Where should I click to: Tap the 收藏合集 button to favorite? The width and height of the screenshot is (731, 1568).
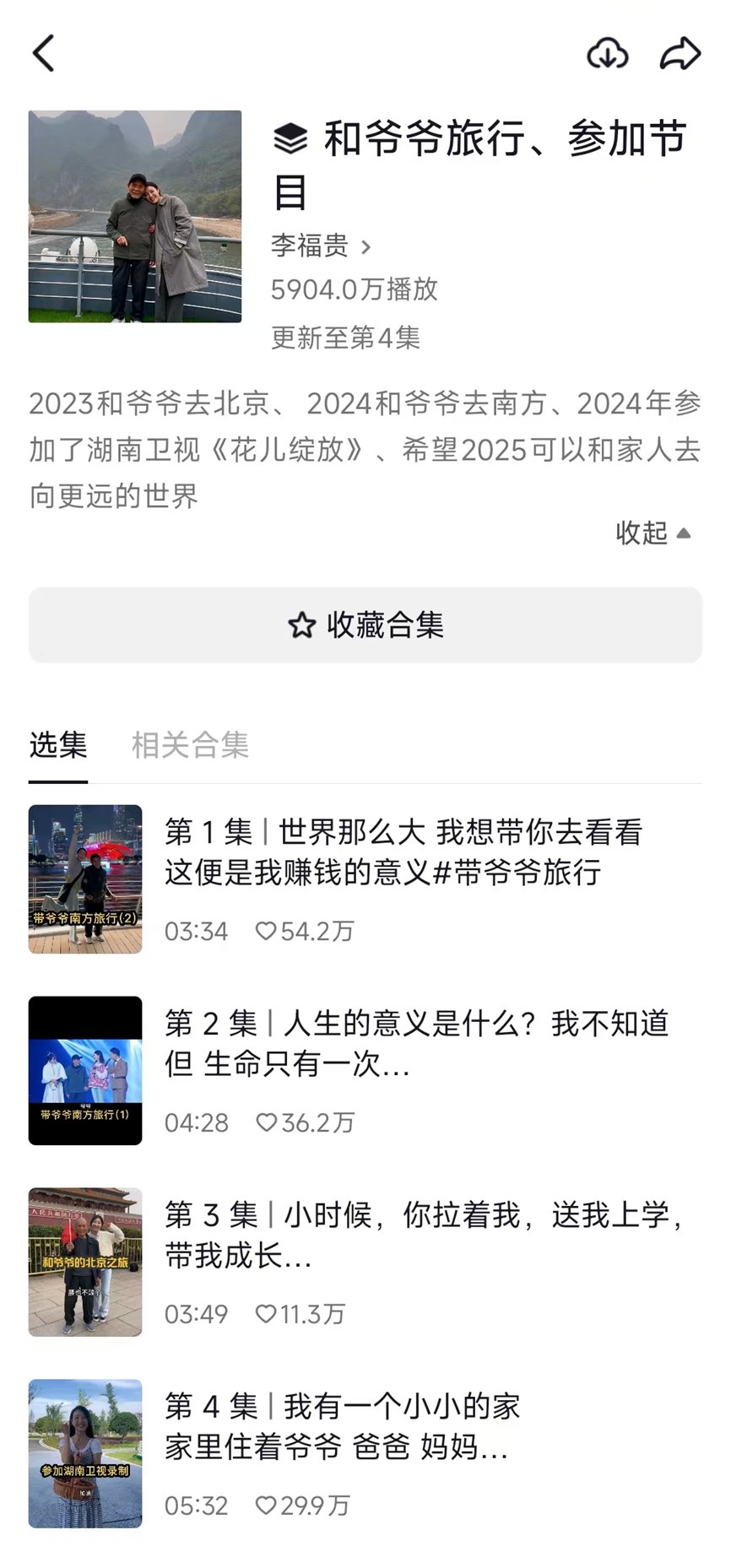pos(365,624)
